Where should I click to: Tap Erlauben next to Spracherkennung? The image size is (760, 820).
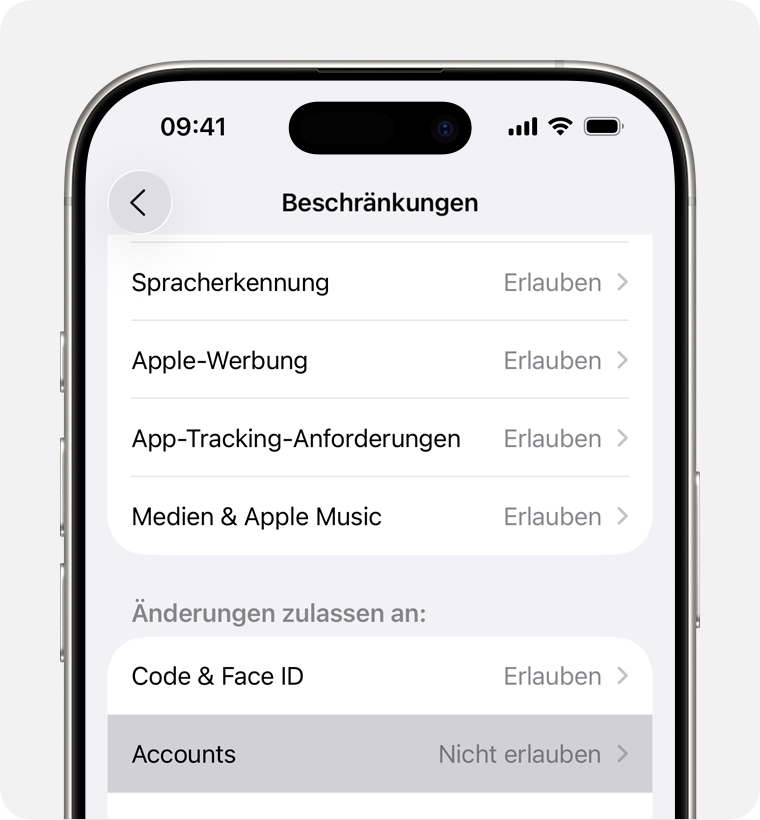[552, 283]
